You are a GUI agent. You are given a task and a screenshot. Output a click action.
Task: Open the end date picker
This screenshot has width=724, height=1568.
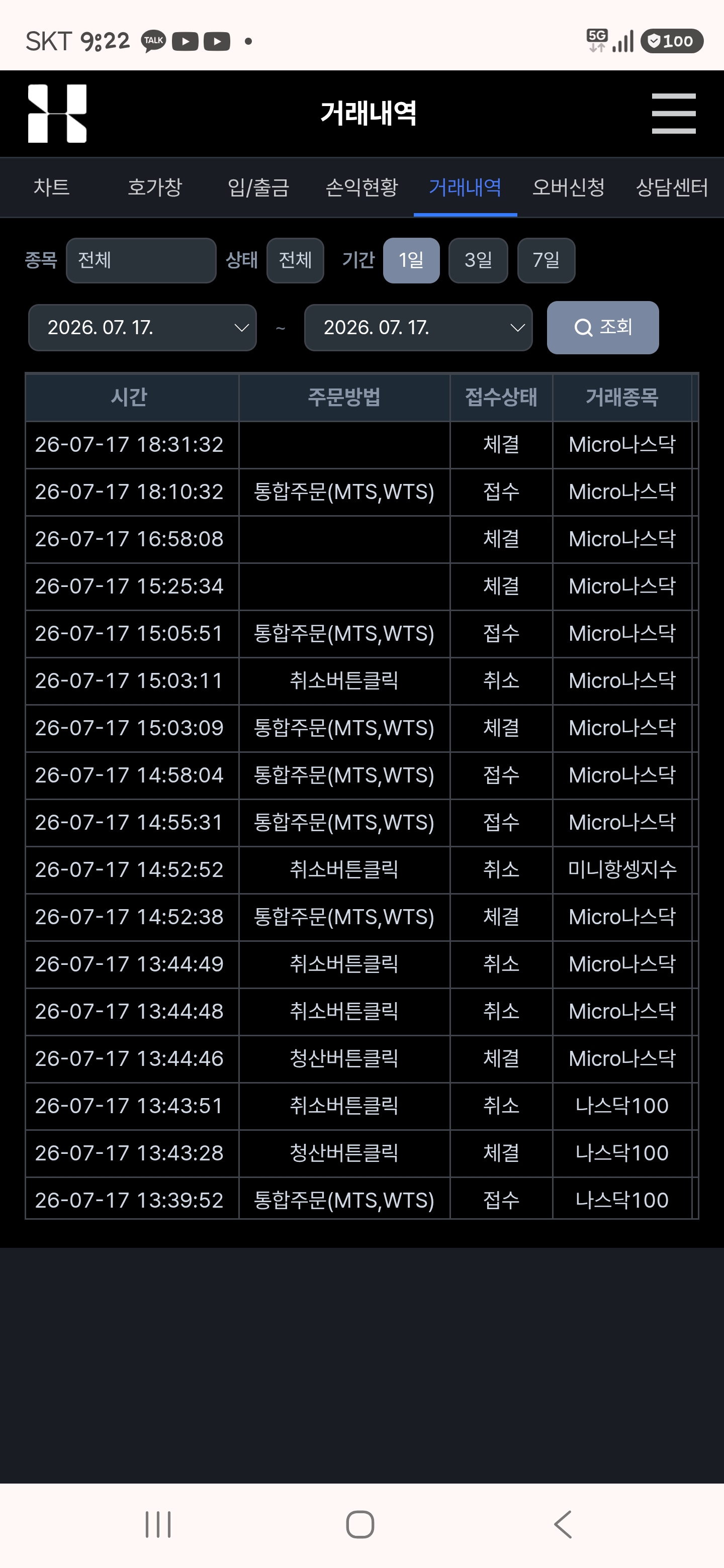pyautogui.click(x=418, y=328)
